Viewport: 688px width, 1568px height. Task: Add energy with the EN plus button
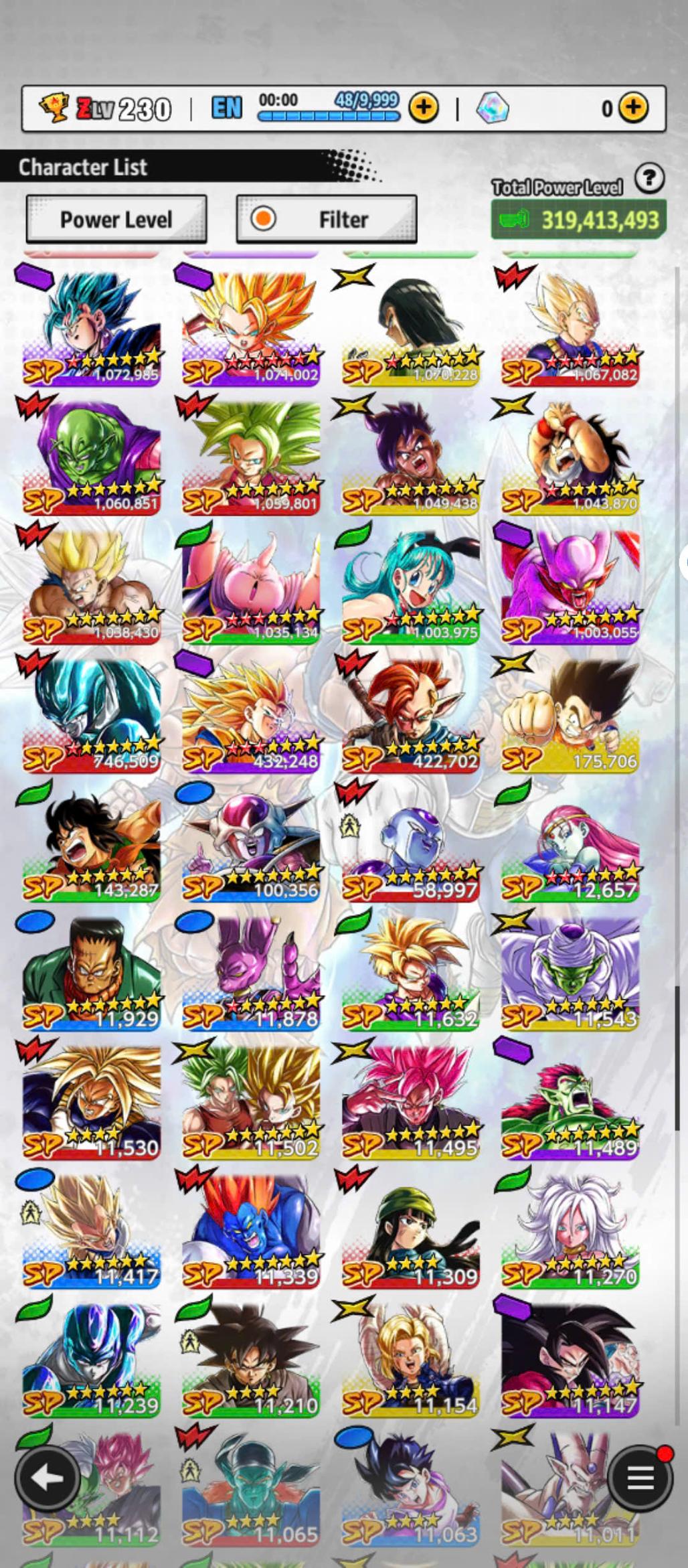tap(424, 107)
